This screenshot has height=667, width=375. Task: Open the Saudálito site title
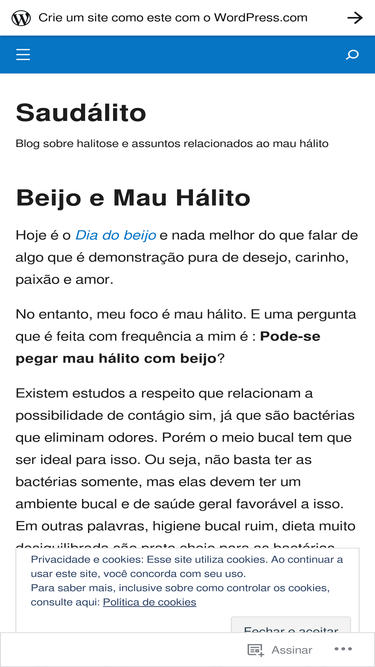point(81,113)
